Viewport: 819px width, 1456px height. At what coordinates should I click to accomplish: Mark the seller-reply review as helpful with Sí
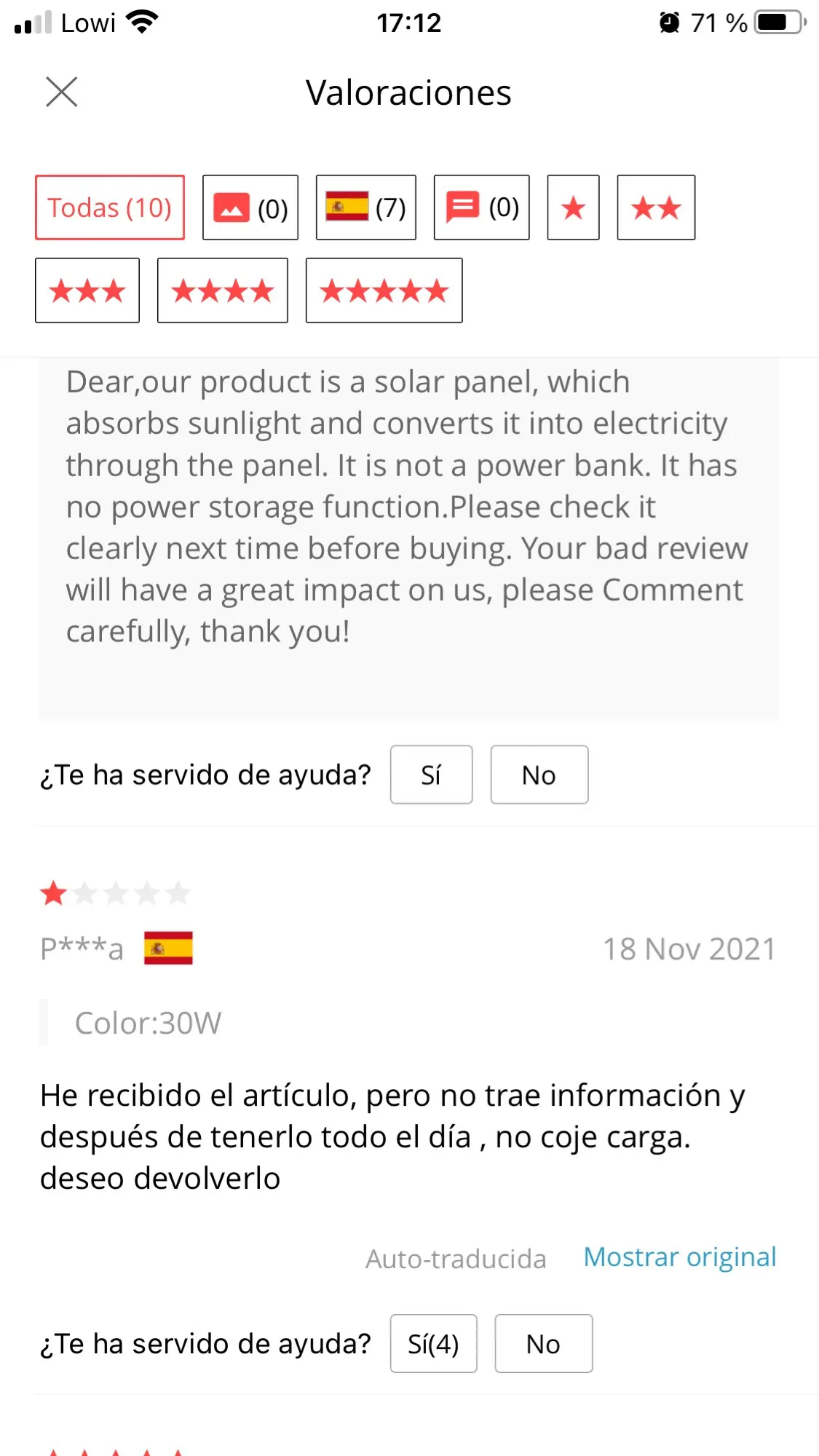tap(431, 775)
